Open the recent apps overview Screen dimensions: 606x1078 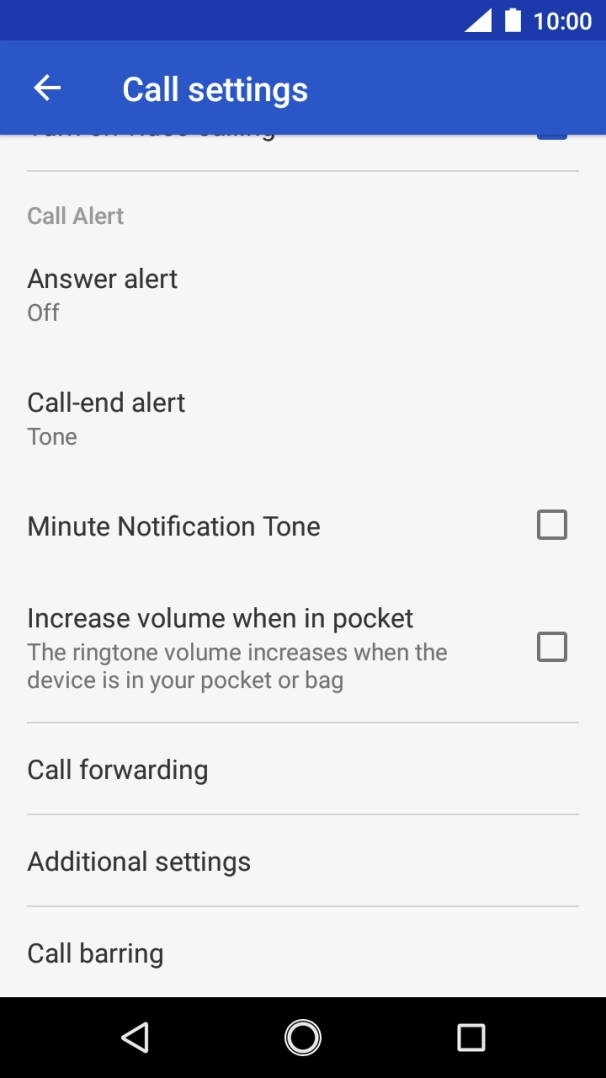click(471, 1037)
